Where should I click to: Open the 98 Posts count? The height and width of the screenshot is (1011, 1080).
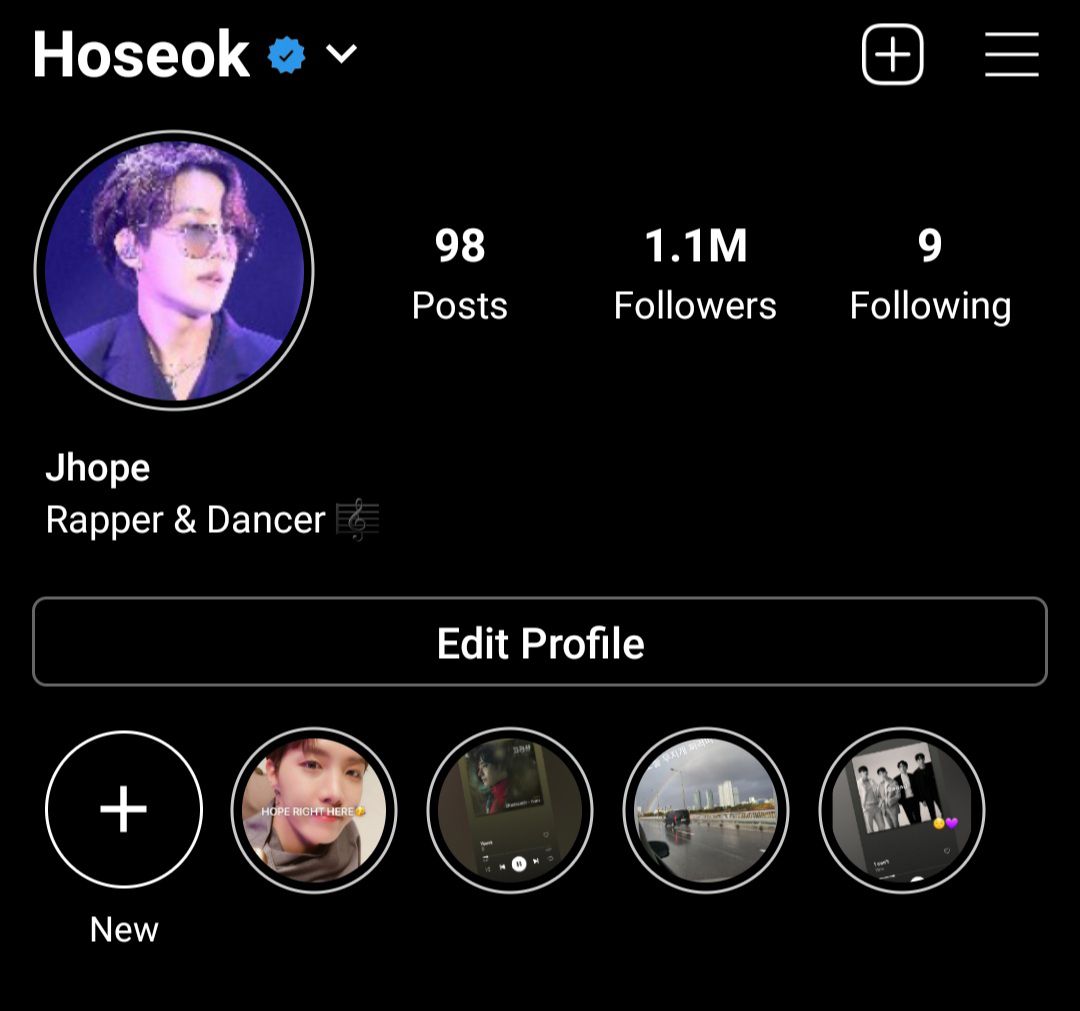point(460,274)
